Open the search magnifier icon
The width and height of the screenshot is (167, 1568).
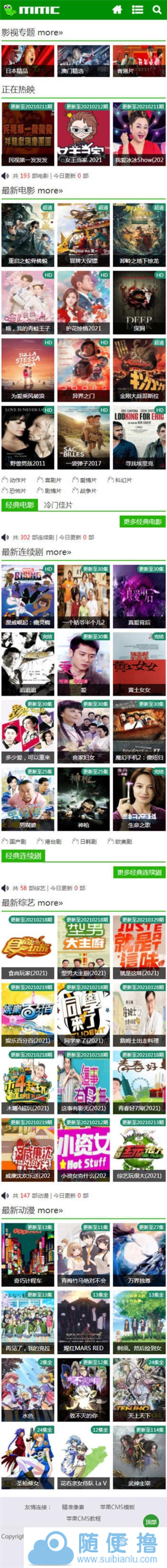coord(157,9)
